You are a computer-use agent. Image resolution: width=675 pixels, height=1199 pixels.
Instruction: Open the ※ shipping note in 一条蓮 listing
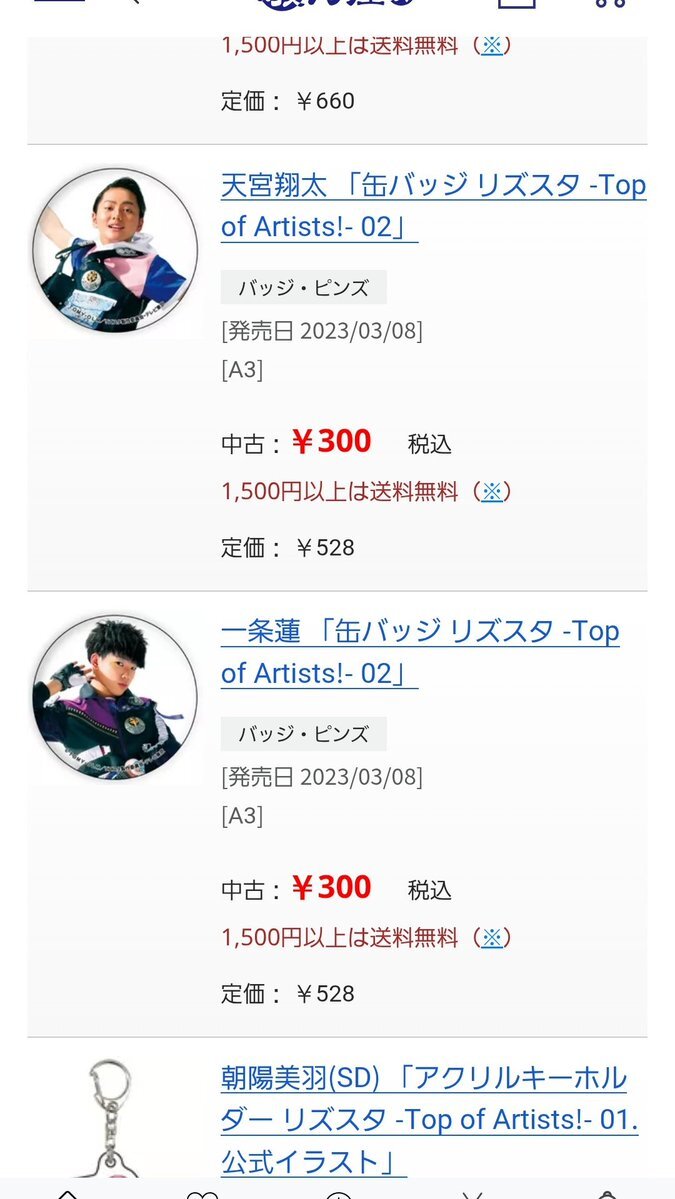[492, 937]
